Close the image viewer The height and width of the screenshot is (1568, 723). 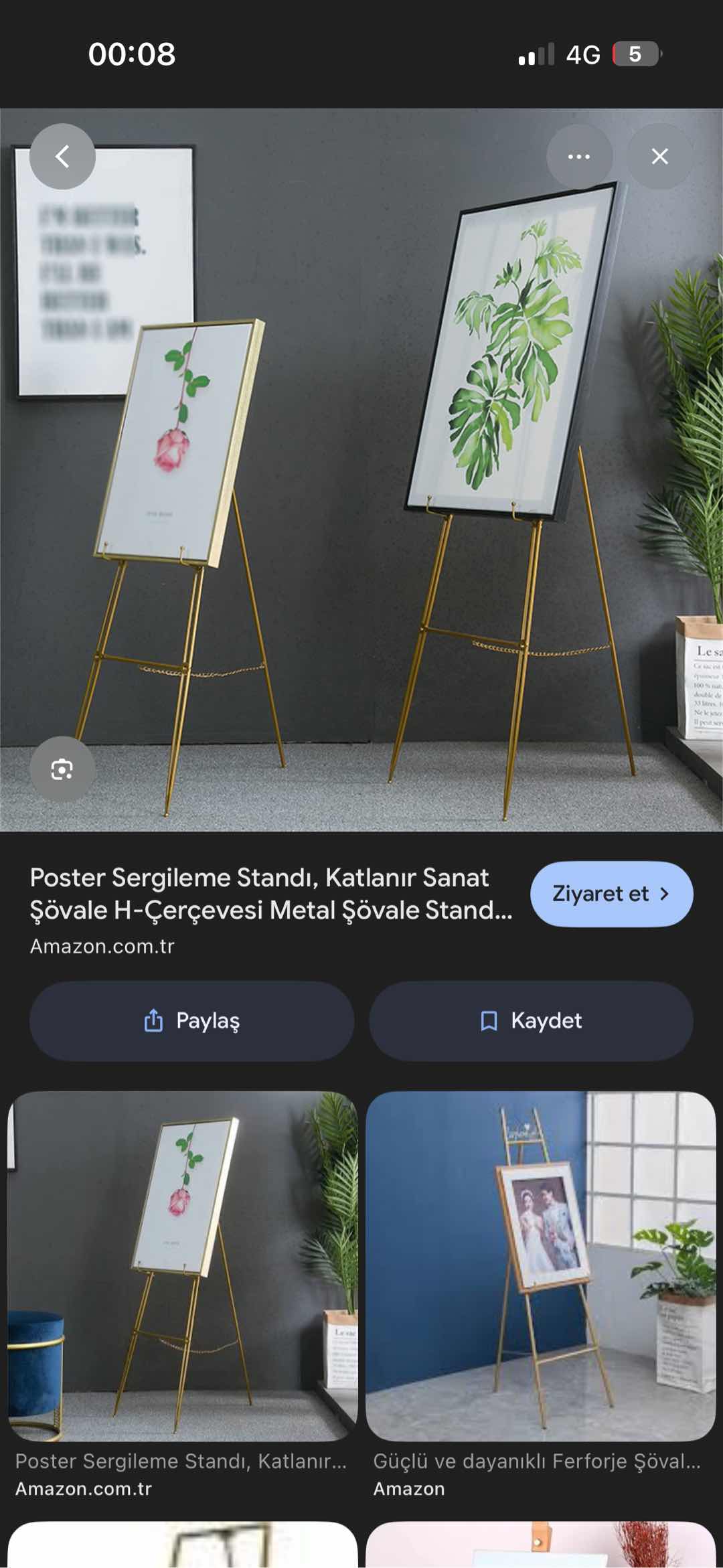(x=659, y=157)
